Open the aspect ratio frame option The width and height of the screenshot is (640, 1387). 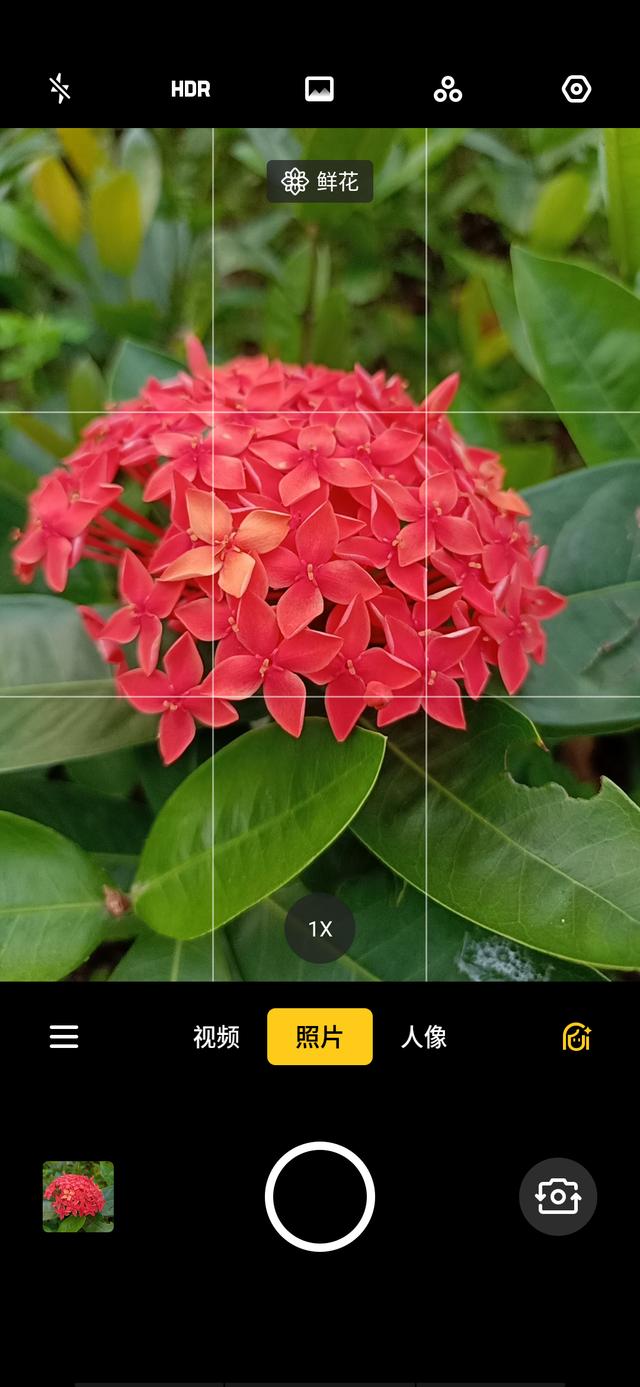319,89
